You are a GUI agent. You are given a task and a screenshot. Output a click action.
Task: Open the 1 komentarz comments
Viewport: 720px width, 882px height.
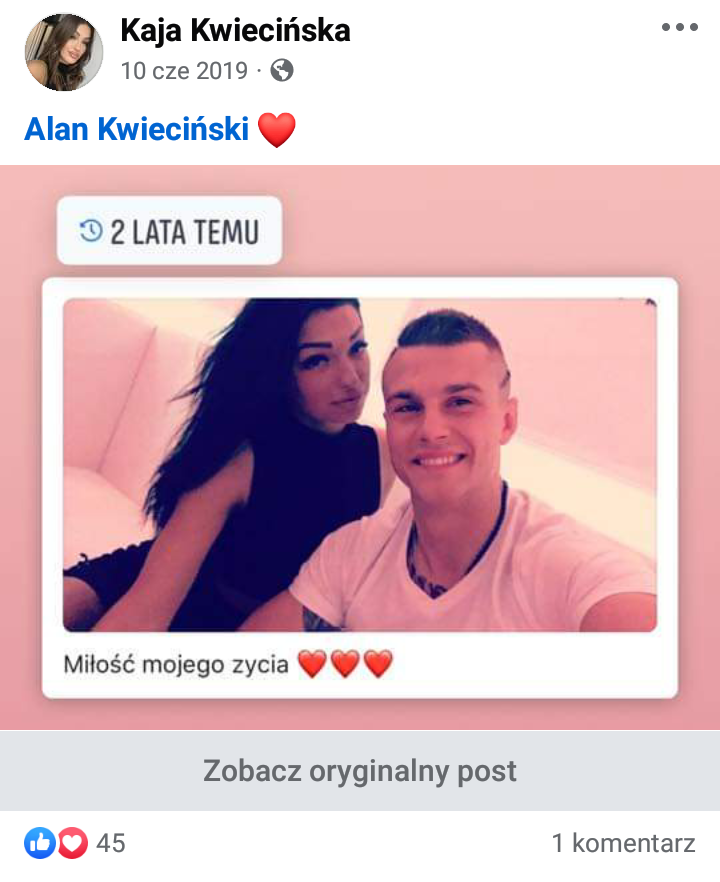623,843
